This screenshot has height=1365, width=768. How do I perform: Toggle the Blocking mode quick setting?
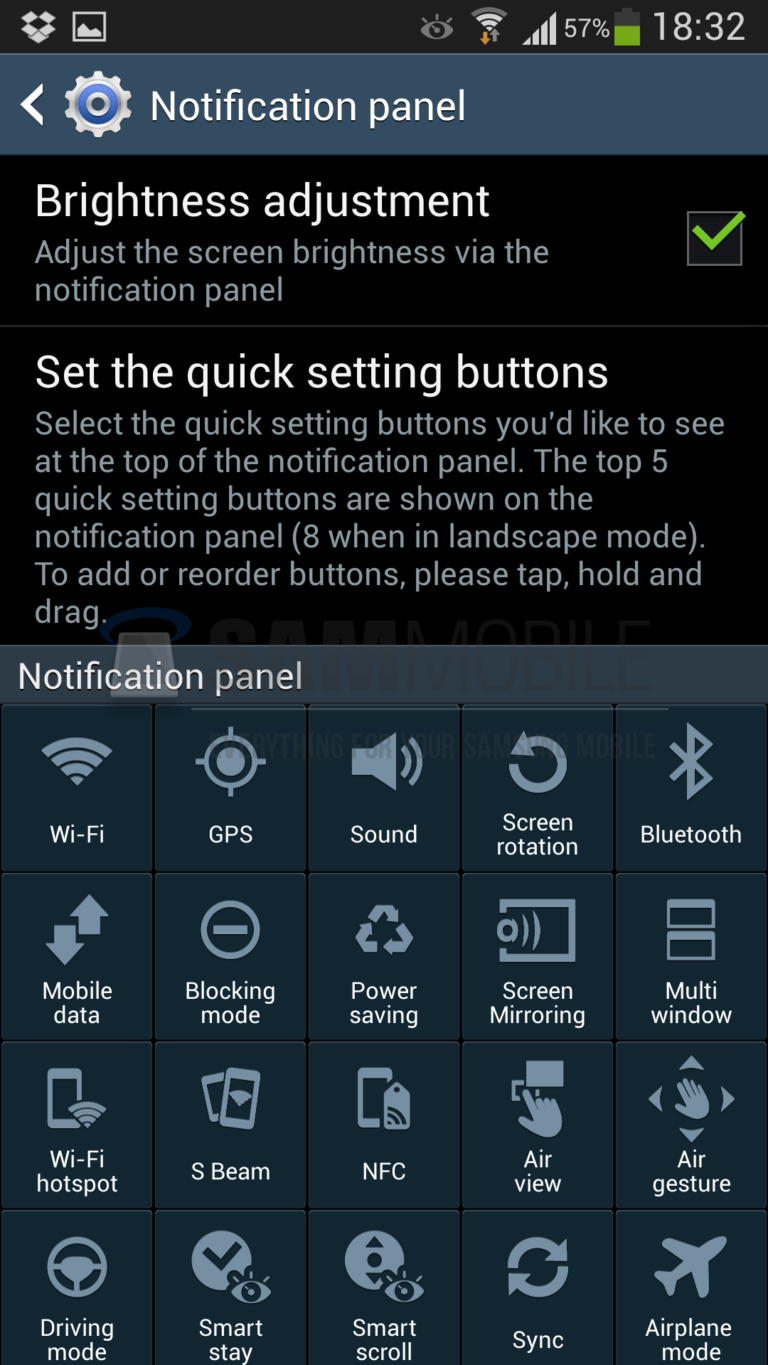[x=230, y=955]
